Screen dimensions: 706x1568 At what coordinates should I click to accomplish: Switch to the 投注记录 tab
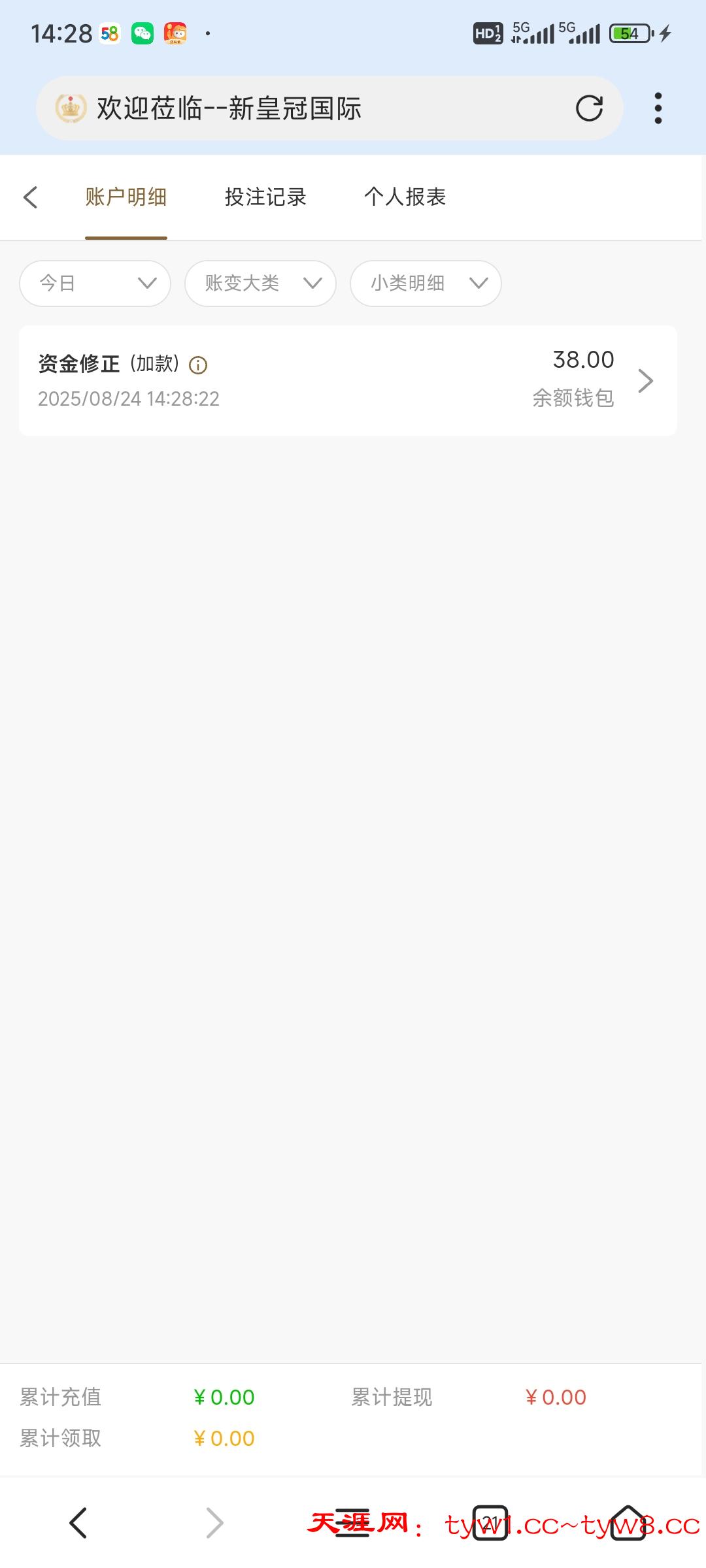265,197
